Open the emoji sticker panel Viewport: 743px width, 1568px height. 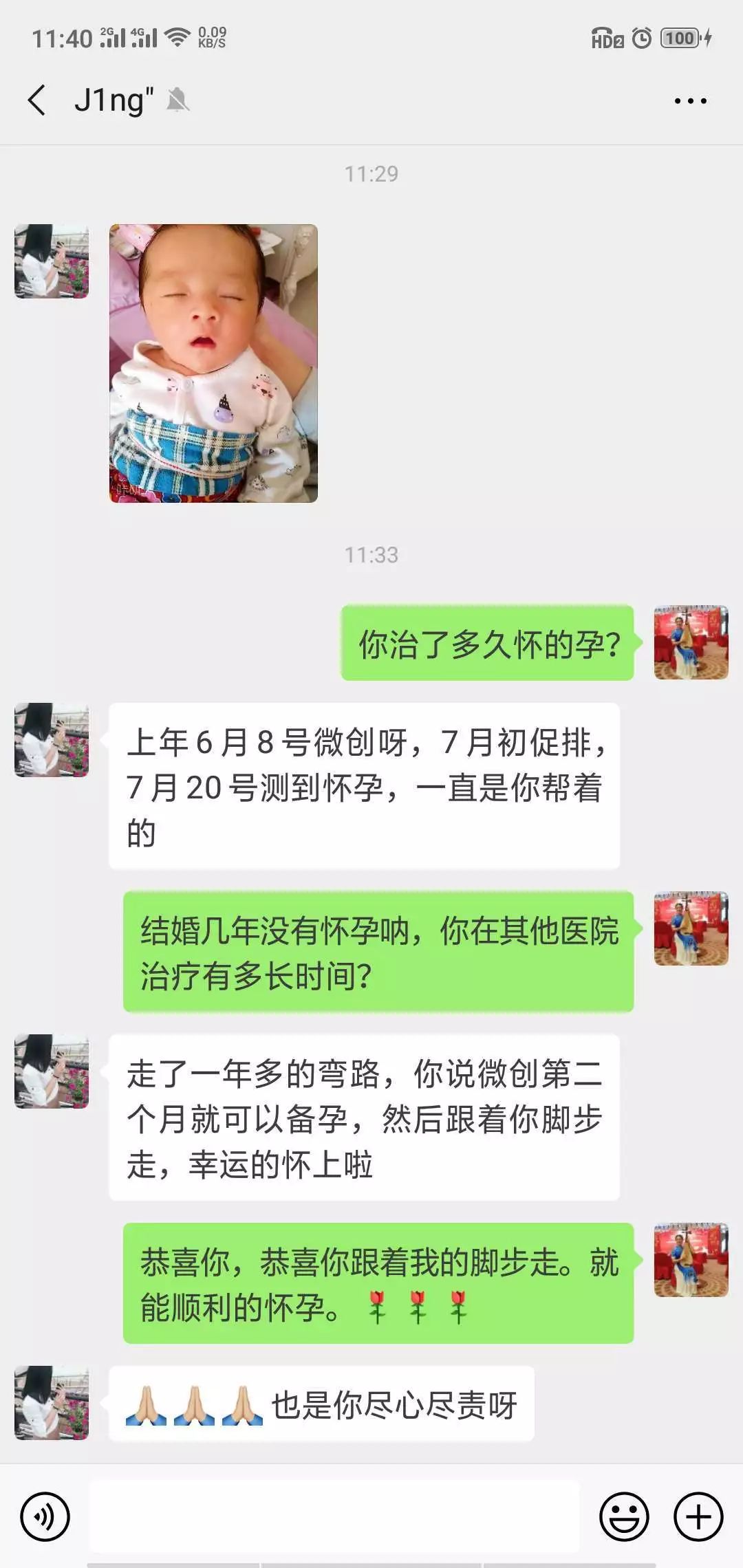tap(624, 1516)
